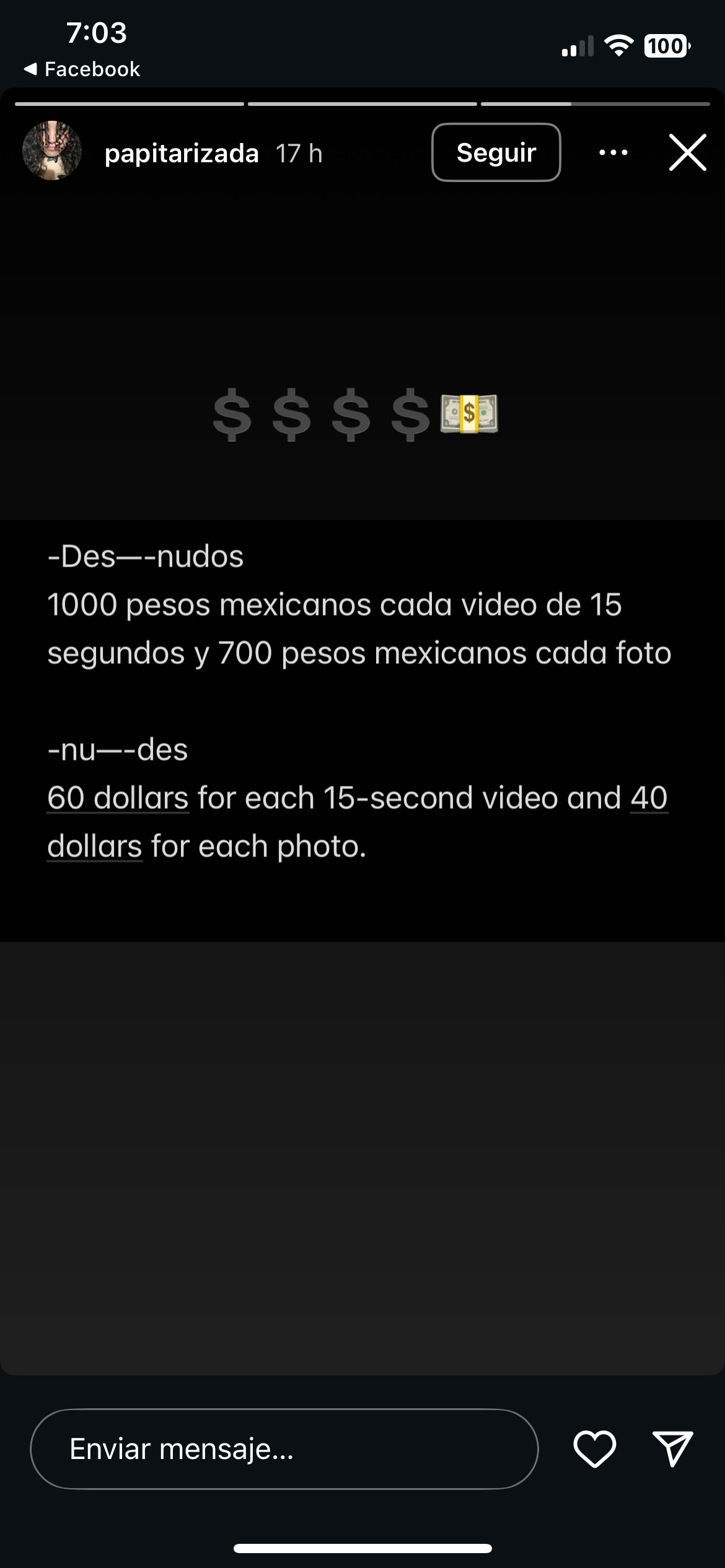Open the three-dot story options menu
The image size is (725, 1568).
tap(613, 152)
